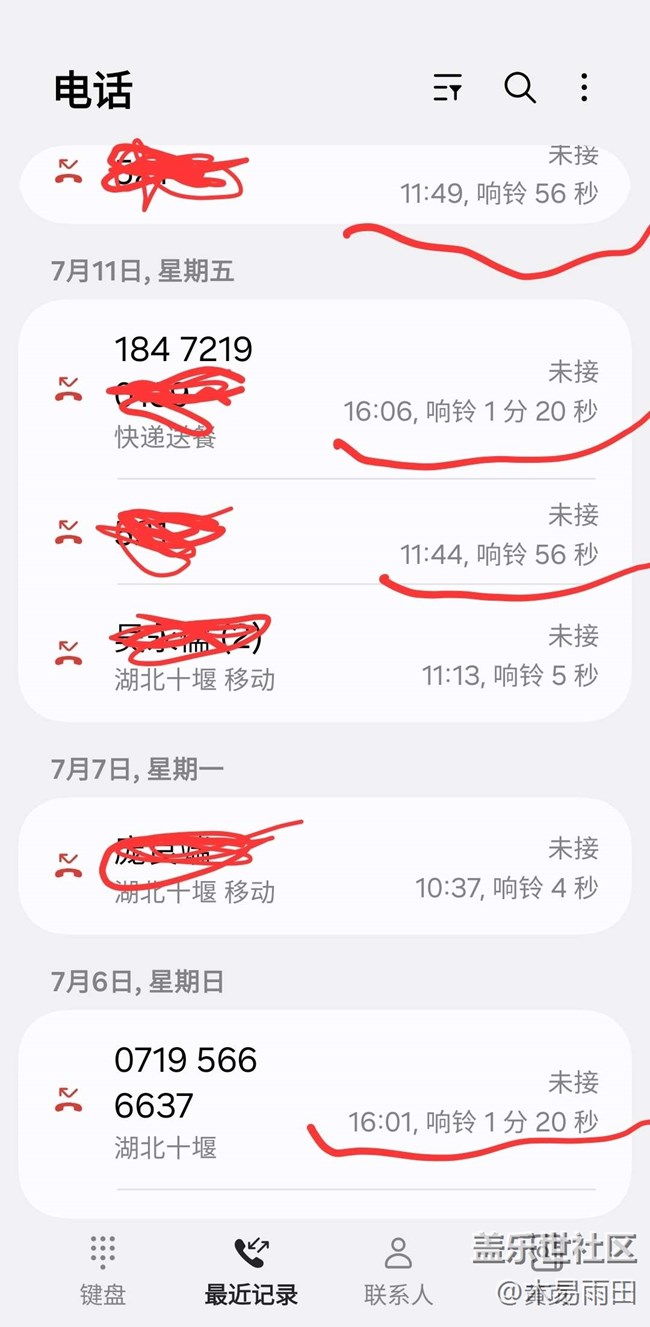
Task: Open the missed call at 11:13
Action: click(325, 653)
